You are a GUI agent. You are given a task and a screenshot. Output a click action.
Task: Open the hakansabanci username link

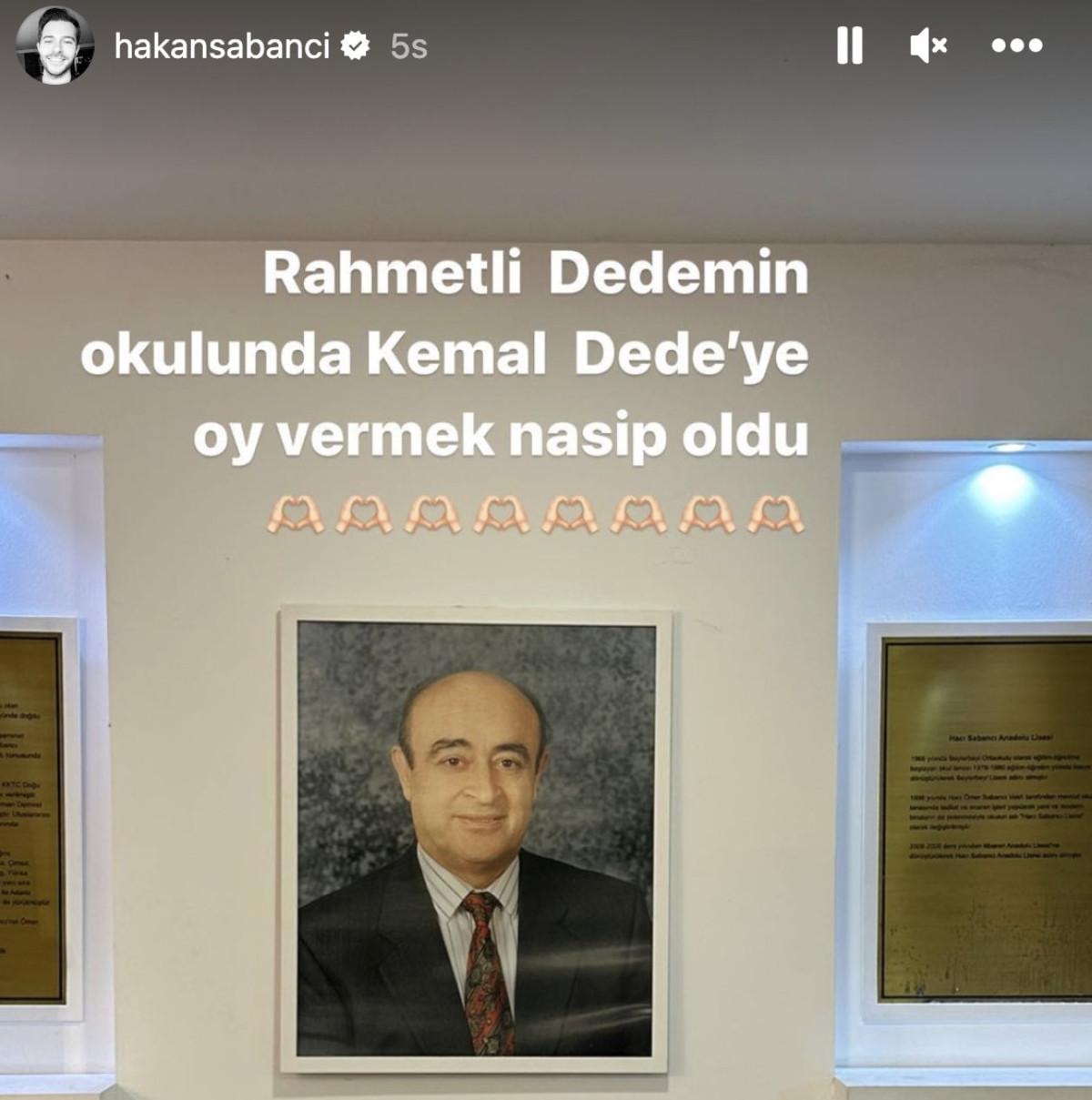221,46
